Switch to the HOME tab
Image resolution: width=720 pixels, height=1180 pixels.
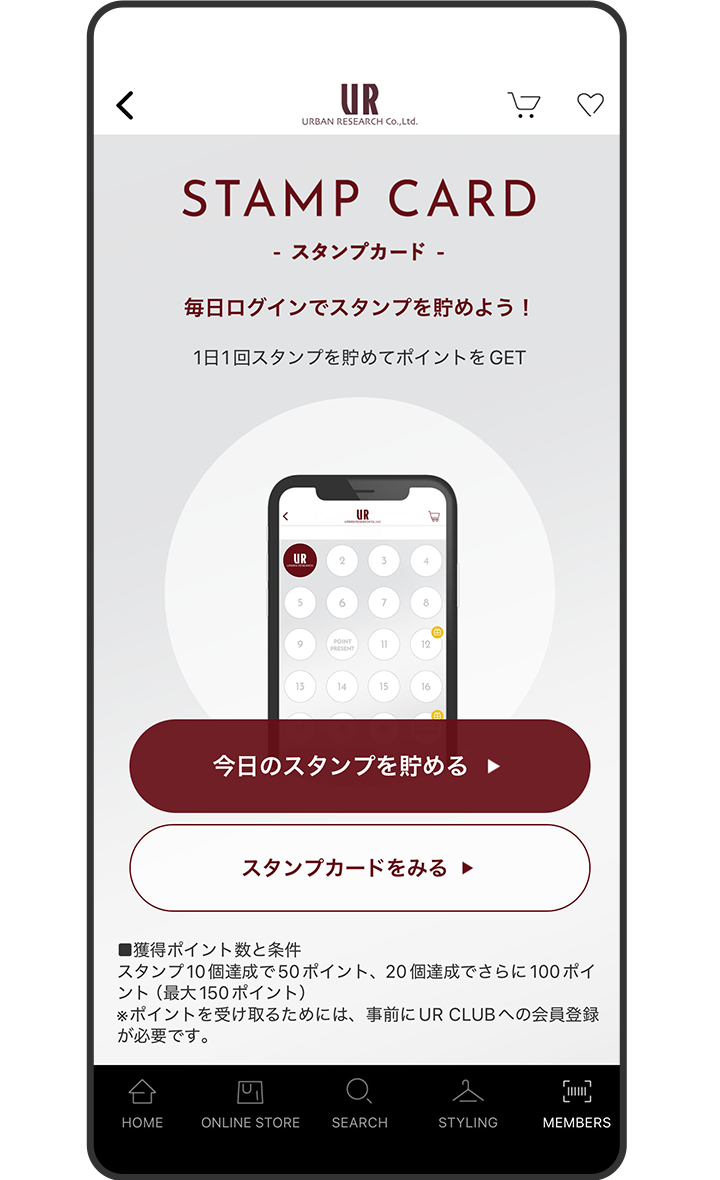[142, 1105]
